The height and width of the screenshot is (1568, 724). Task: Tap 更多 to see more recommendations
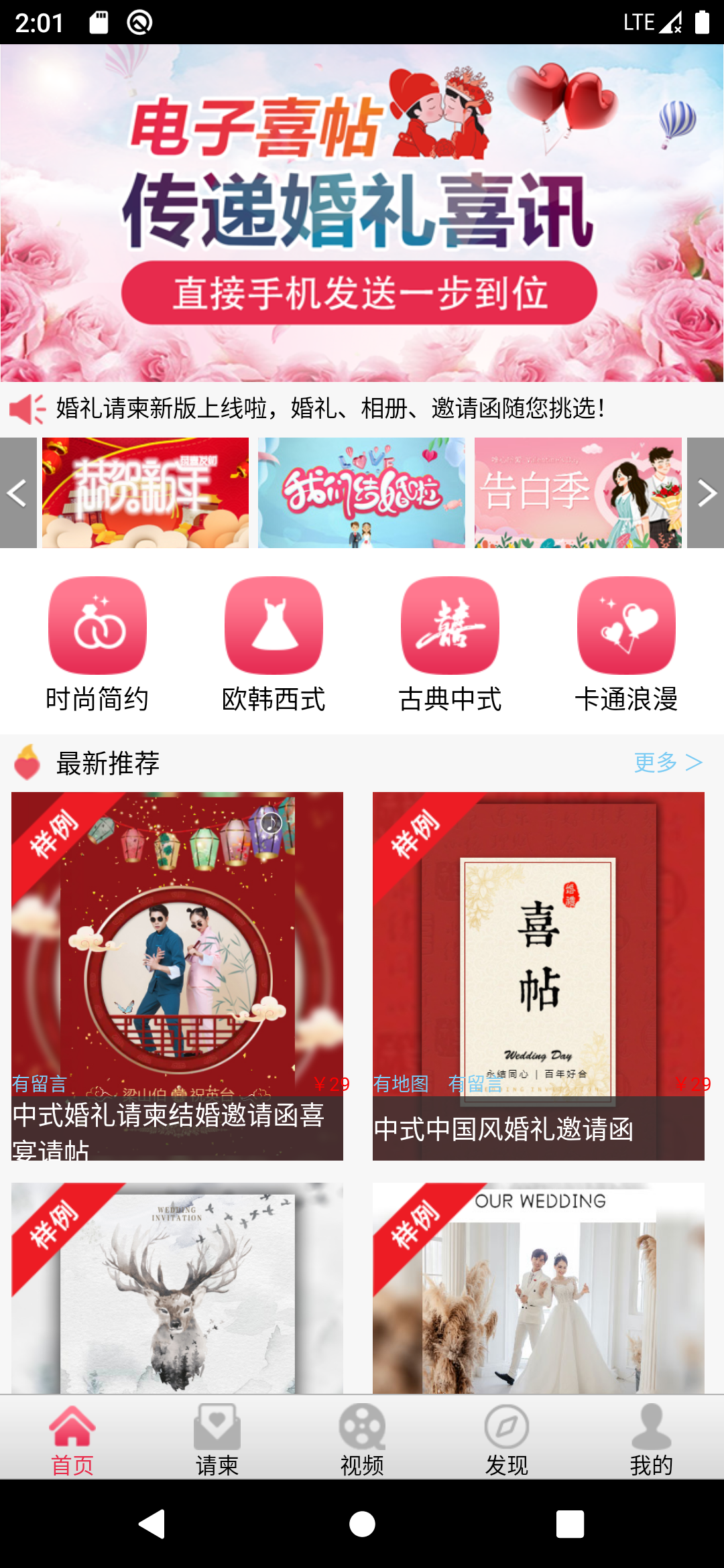pyautogui.click(x=668, y=763)
